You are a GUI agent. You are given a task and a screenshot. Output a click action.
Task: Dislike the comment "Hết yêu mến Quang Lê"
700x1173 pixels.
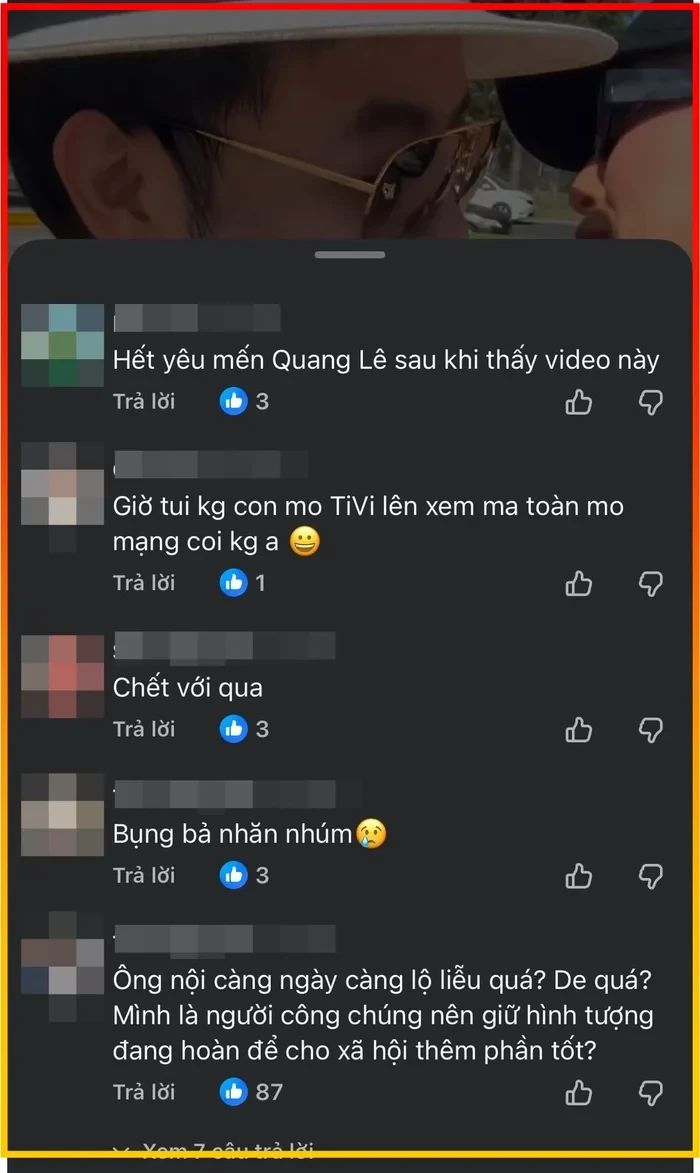pyautogui.click(x=650, y=402)
